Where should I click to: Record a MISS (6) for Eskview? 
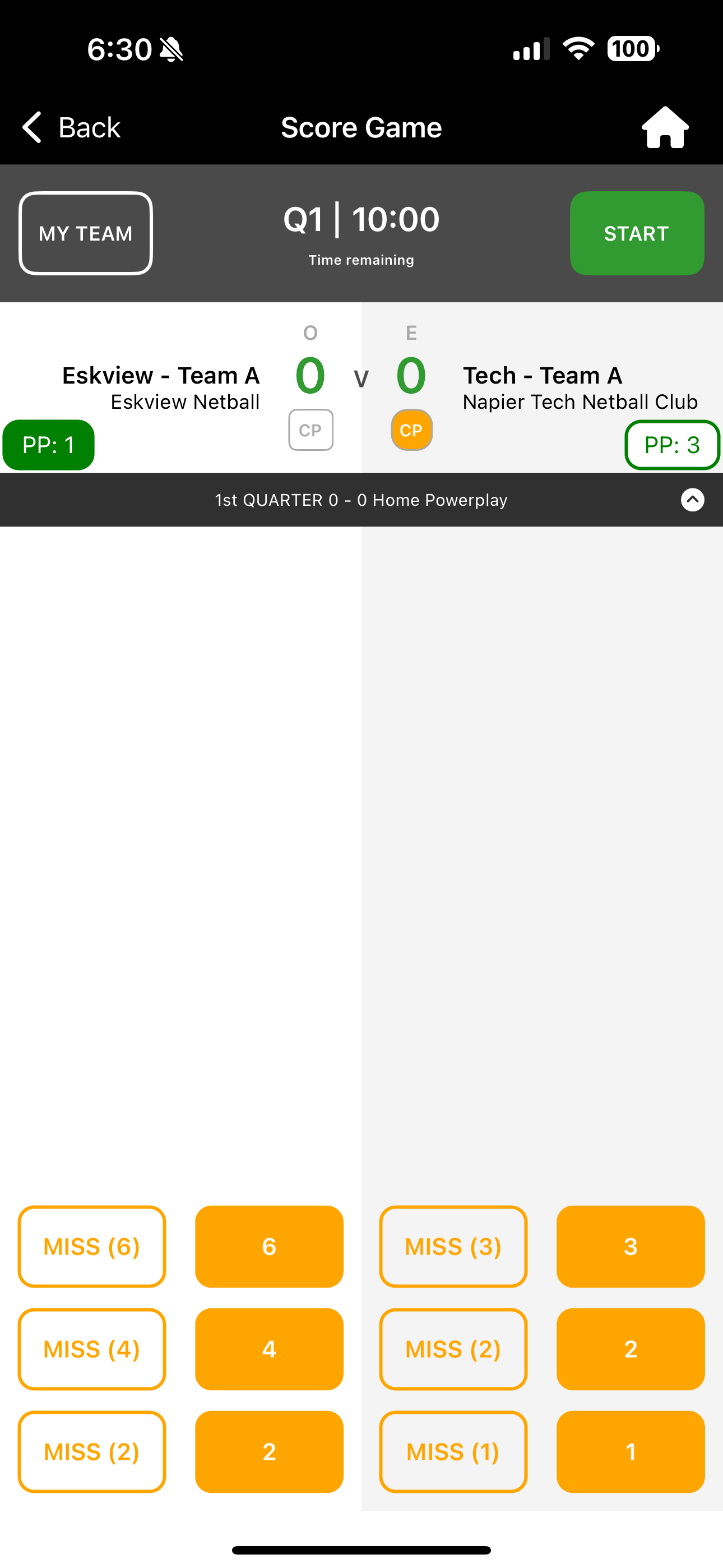[x=92, y=1246]
